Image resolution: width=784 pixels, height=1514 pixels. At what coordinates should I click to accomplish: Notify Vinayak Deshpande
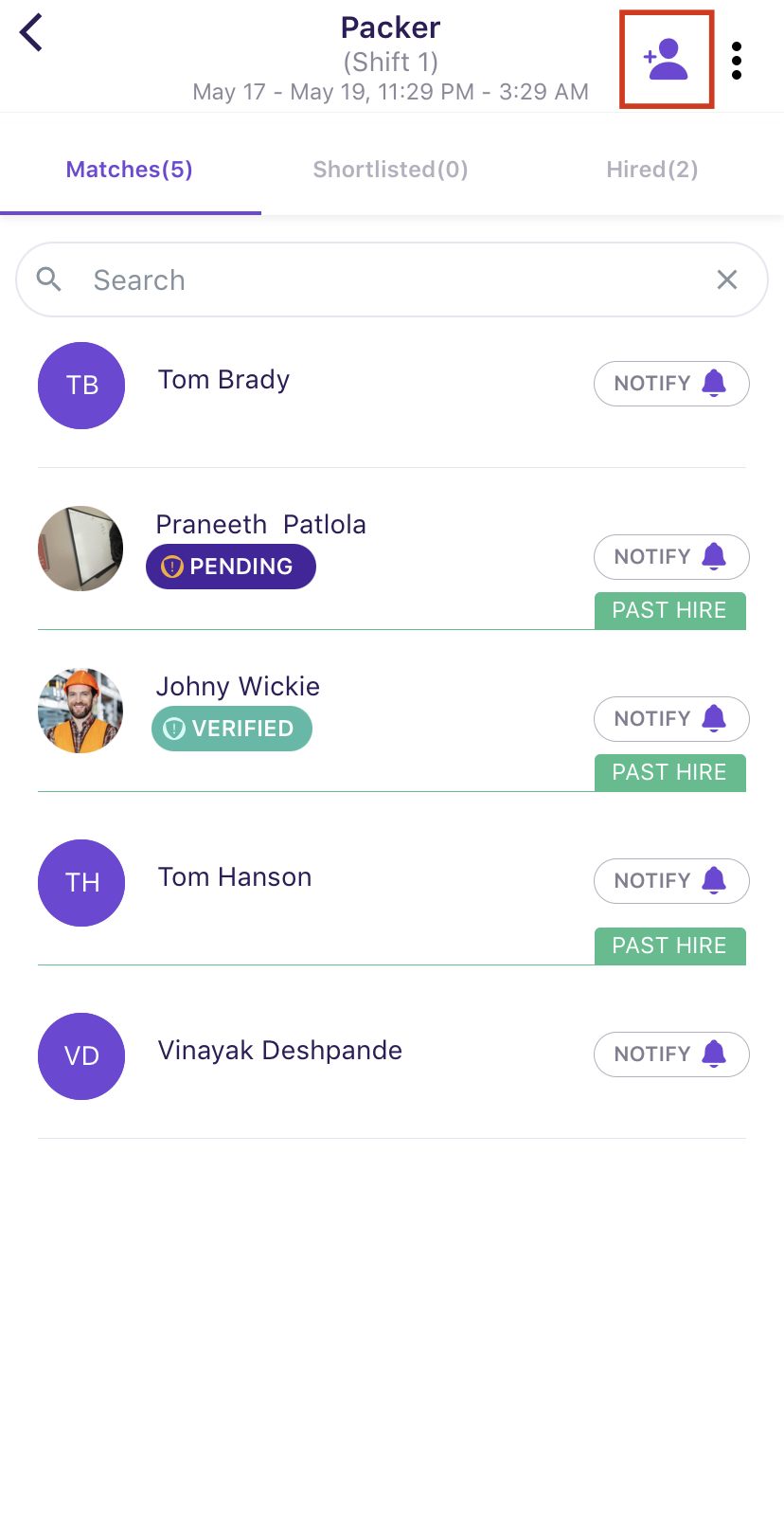tap(671, 1054)
